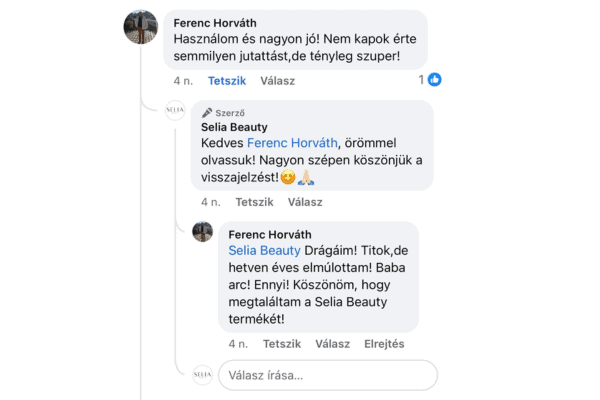Reply to Ferenc's 'Használom és nagyon jó' comment

(x=277, y=80)
